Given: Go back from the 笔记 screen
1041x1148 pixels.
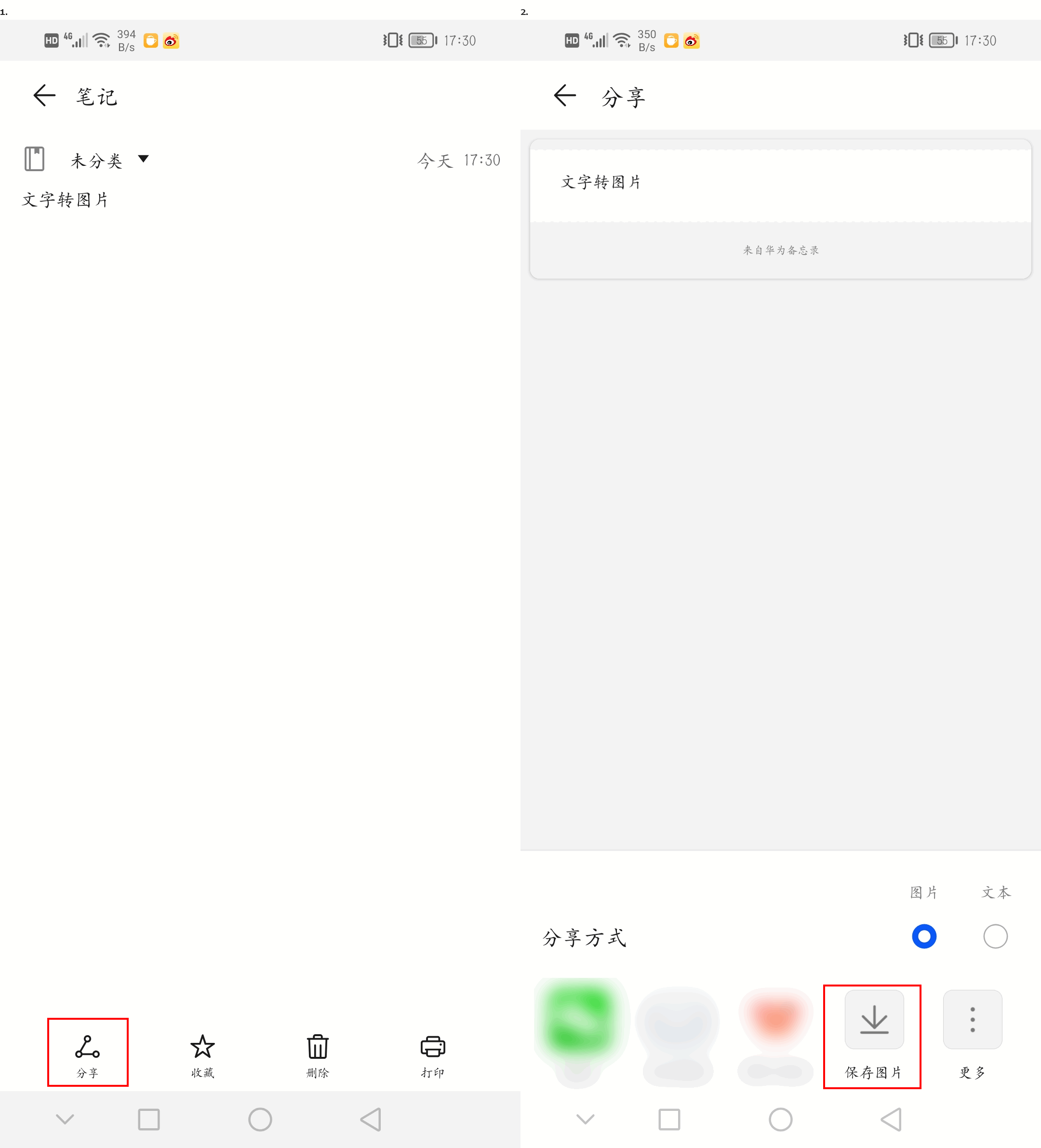Looking at the screenshot, I should (x=44, y=95).
